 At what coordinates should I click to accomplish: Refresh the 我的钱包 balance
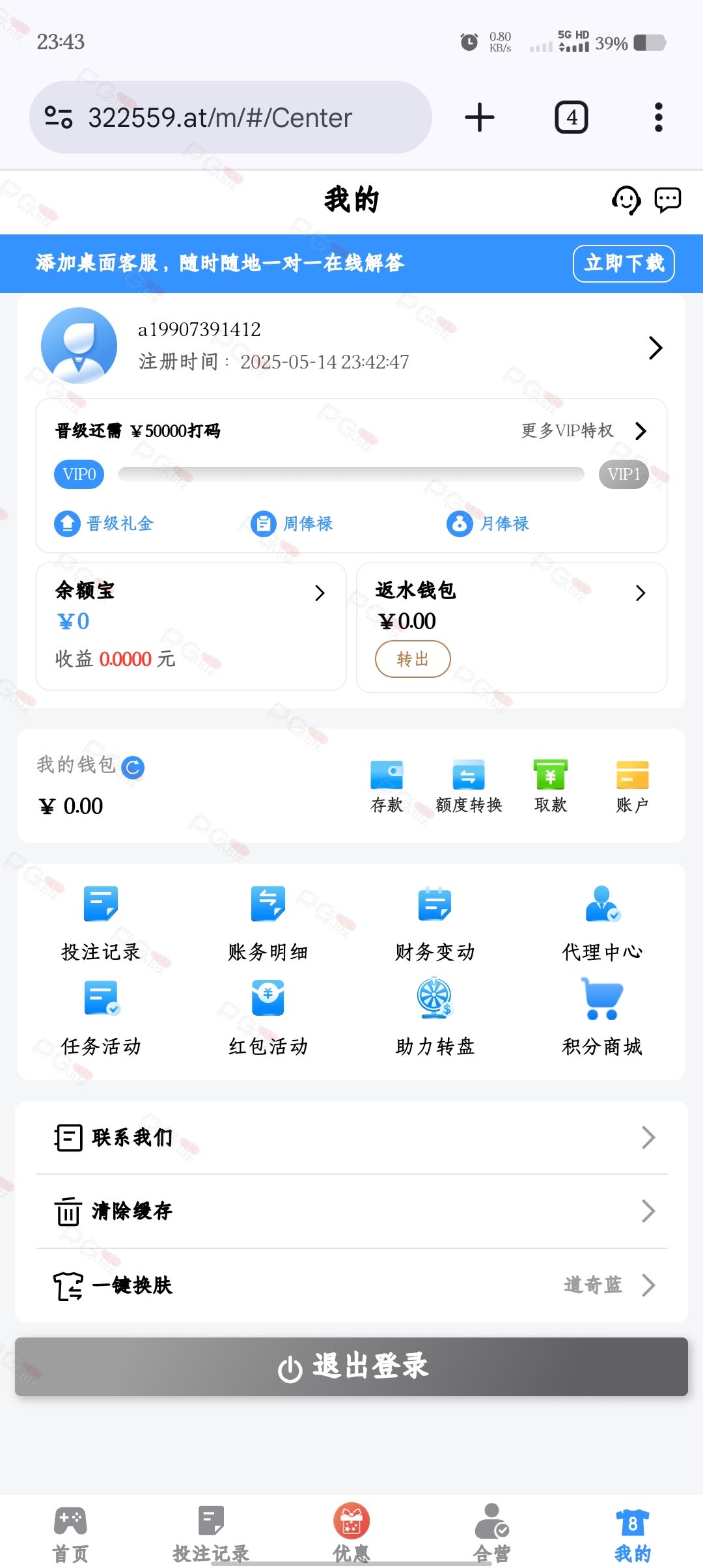[x=133, y=767]
